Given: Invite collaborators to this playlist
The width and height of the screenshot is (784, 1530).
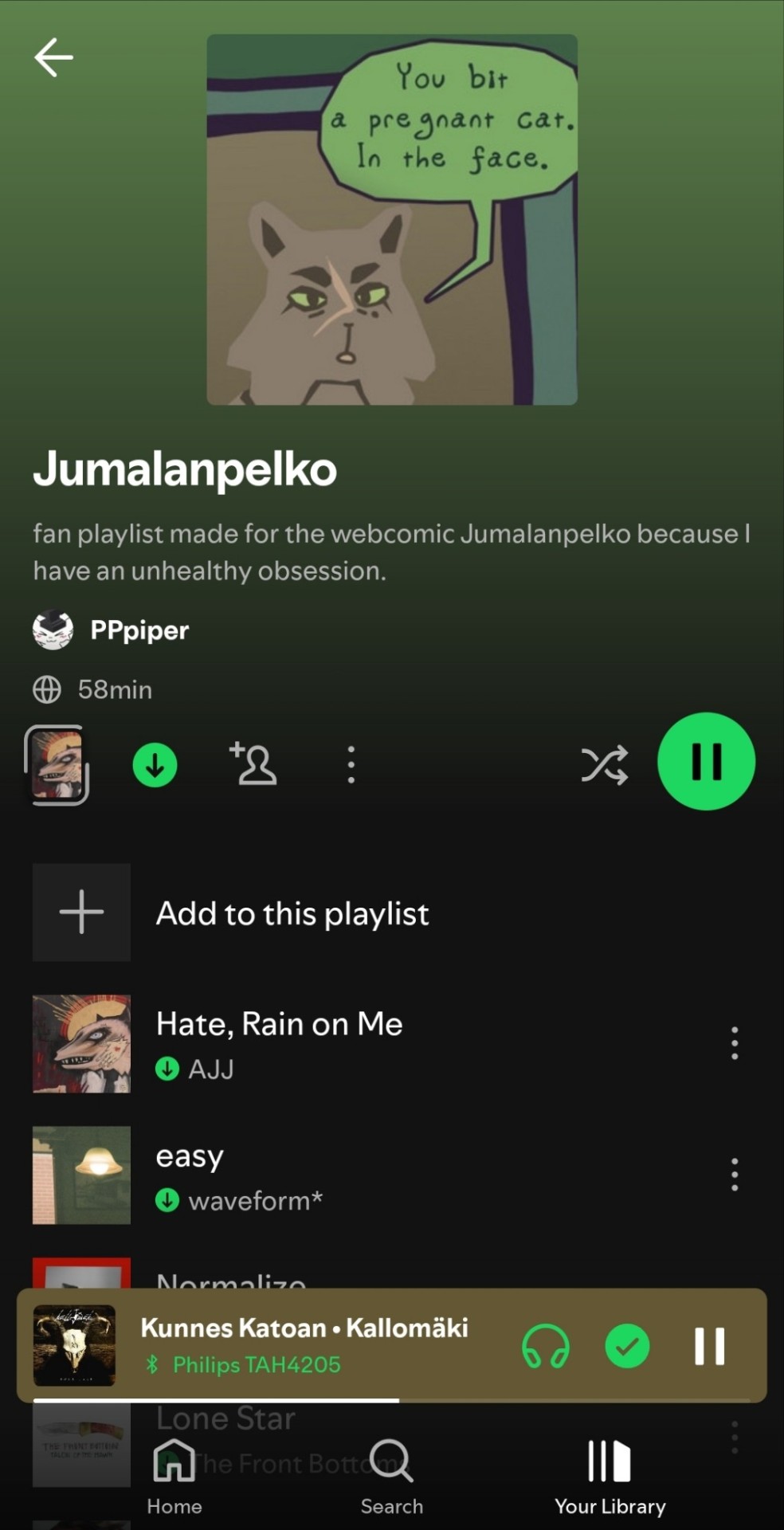Looking at the screenshot, I should tap(253, 764).
